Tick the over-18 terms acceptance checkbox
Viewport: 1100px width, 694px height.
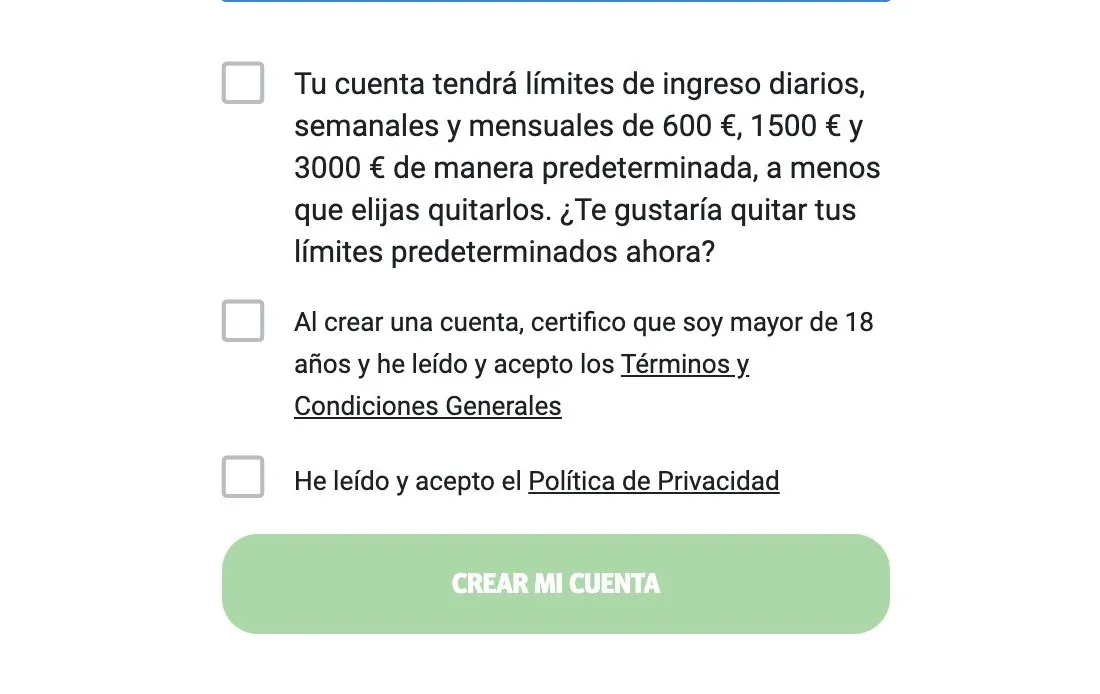[243, 321]
